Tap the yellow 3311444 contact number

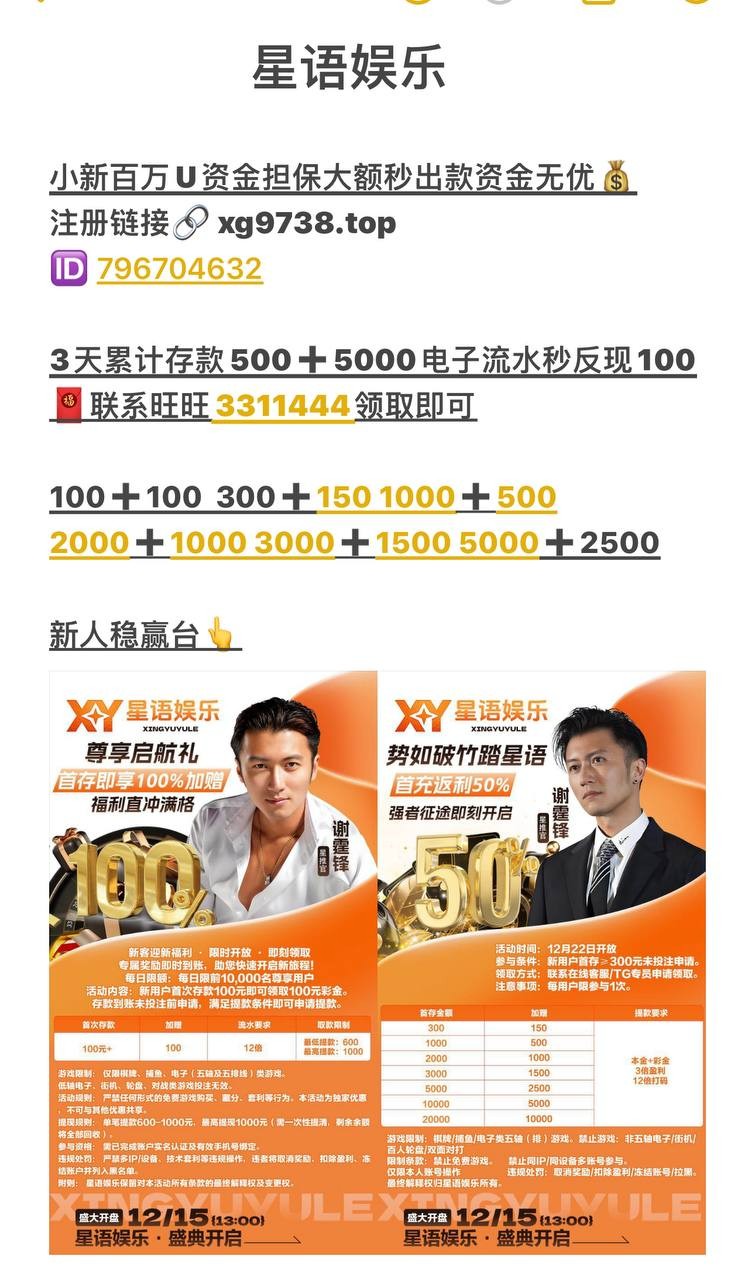[x=283, y=406]
